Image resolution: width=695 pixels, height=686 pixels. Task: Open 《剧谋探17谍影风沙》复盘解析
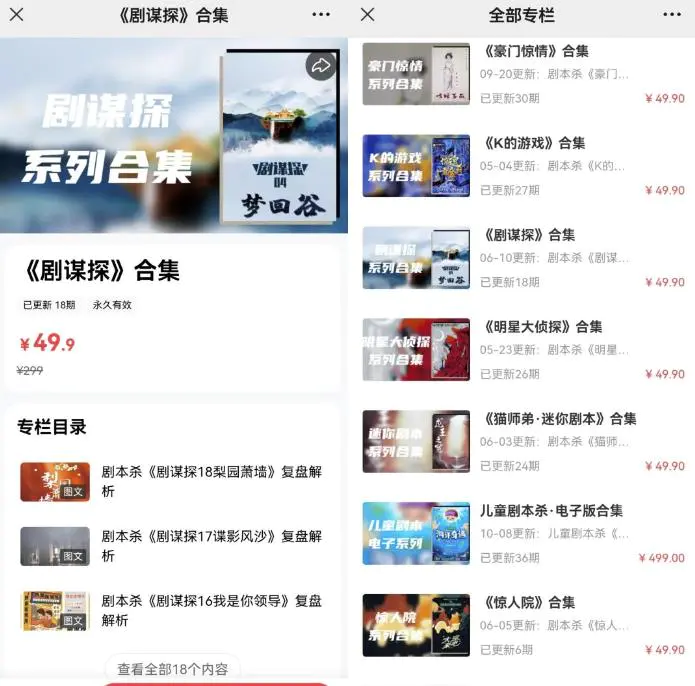(x=211, y=545)
